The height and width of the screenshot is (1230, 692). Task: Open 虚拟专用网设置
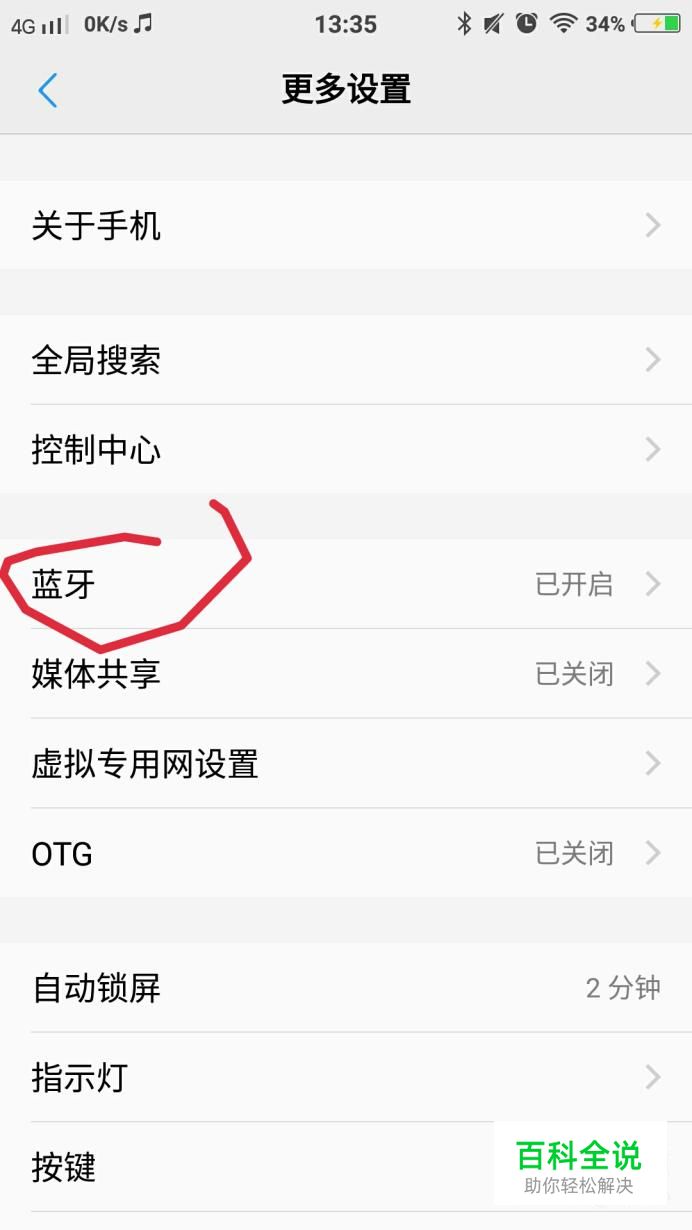tap(346, 764)
